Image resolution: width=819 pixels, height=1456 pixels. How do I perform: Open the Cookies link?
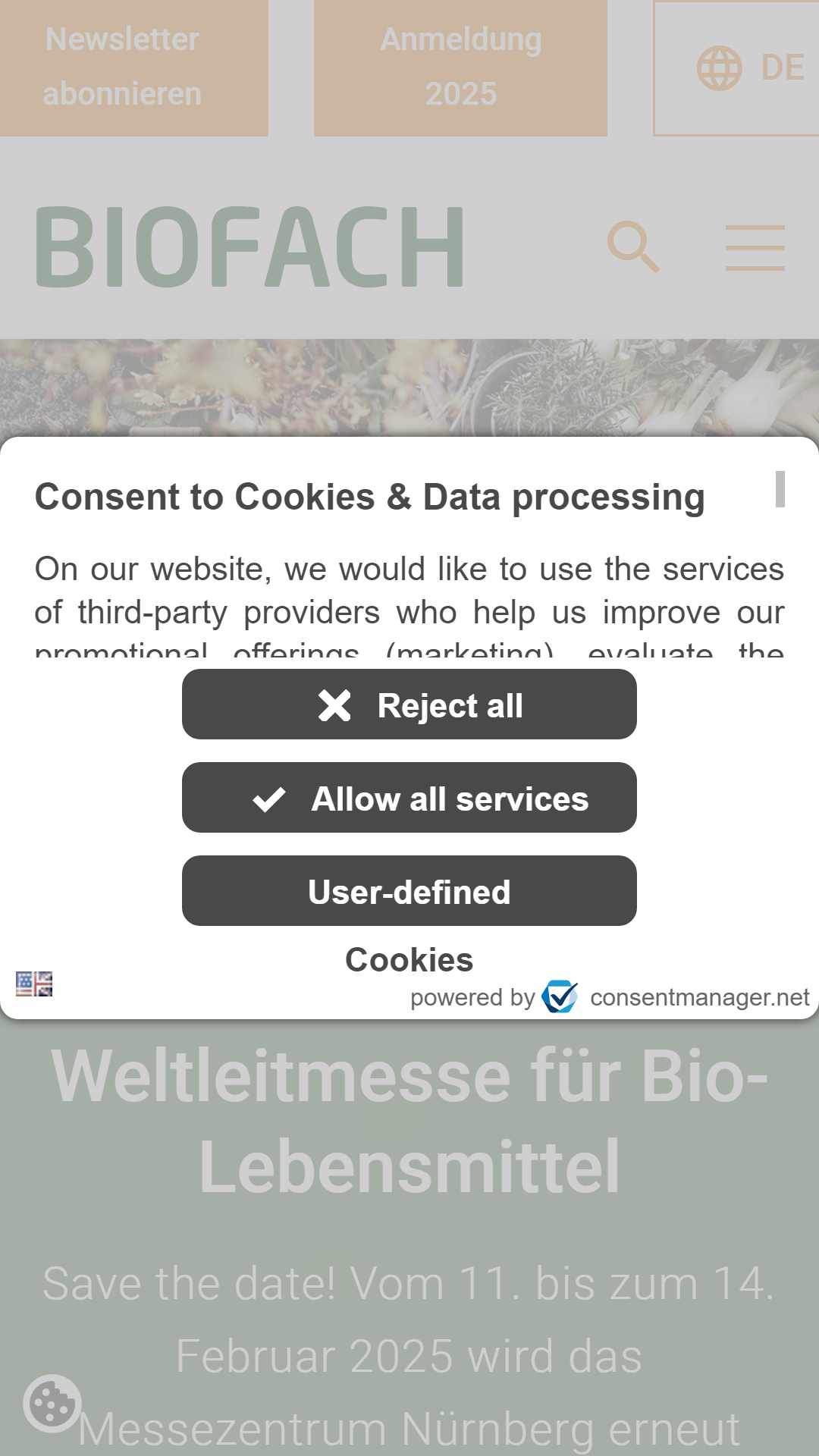coord(409,960)
